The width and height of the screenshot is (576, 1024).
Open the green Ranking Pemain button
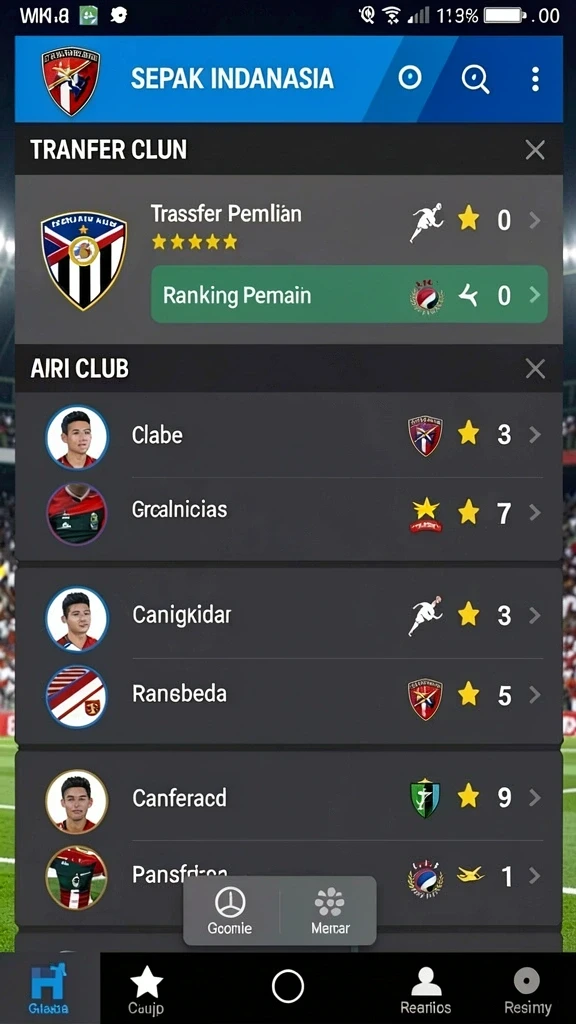click(349, 295)
